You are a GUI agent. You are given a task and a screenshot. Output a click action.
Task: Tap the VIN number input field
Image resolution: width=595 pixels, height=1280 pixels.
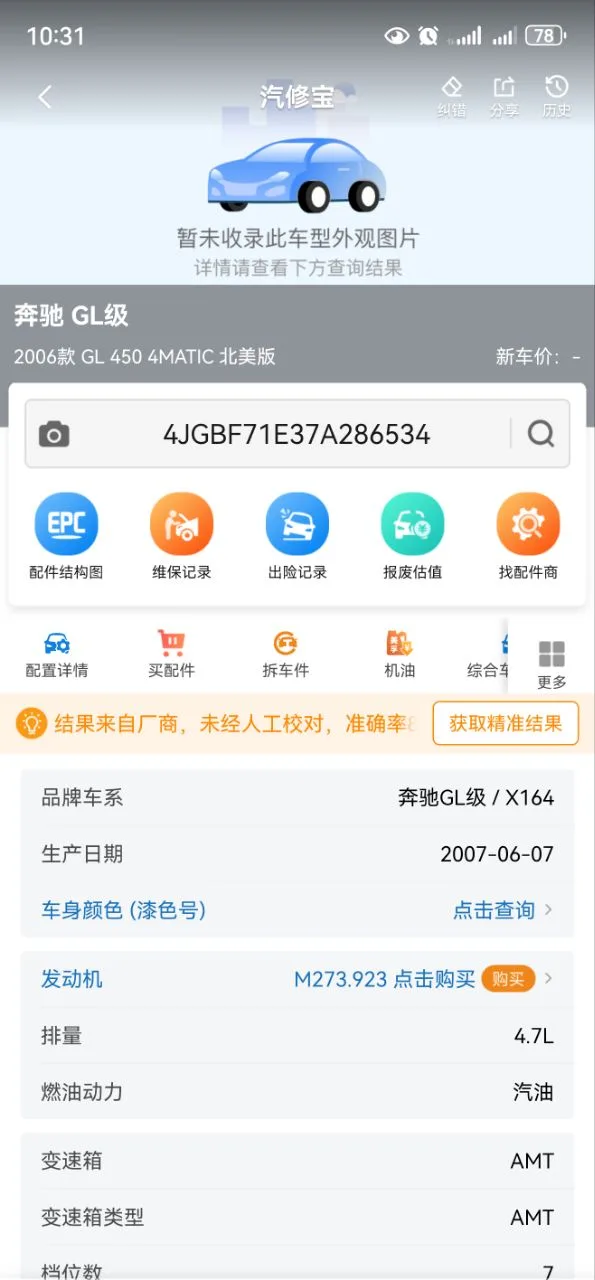click(x=297, y=434)
